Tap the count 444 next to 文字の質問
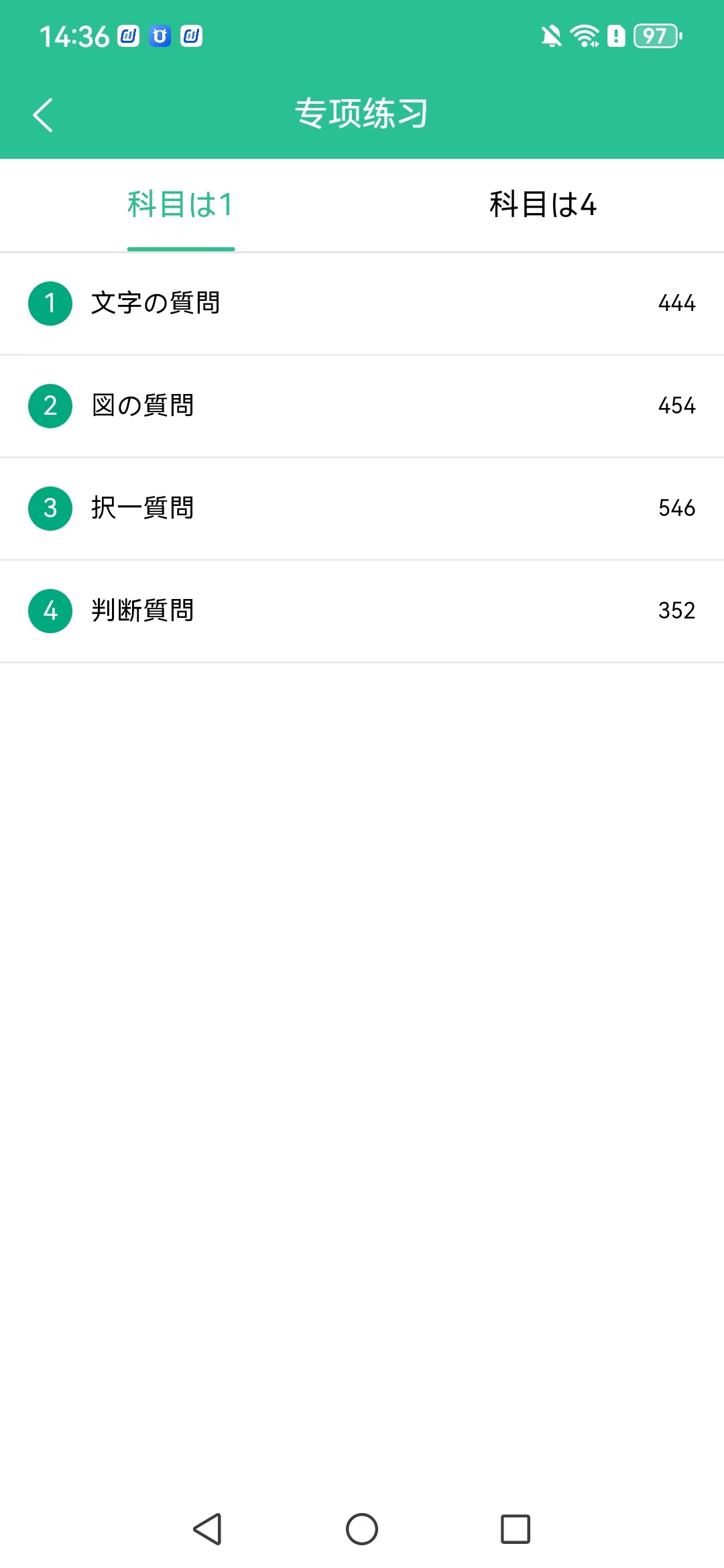Image resolution: width=724 pixels, height=1568 pixels. pos(676,303)
